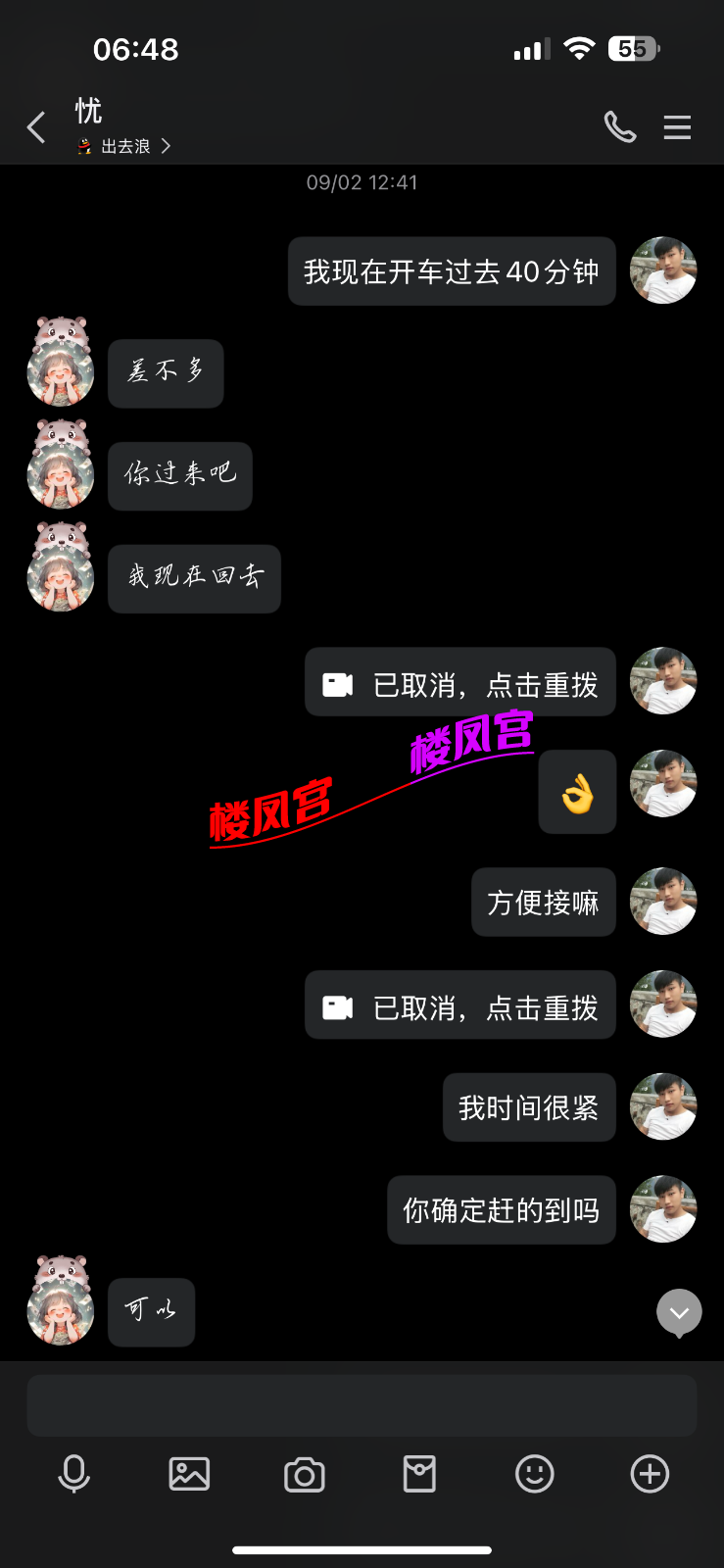This screenshot has width=724, height=1568.
Task: Send a red packet
Action: [x=419, y=1474]
